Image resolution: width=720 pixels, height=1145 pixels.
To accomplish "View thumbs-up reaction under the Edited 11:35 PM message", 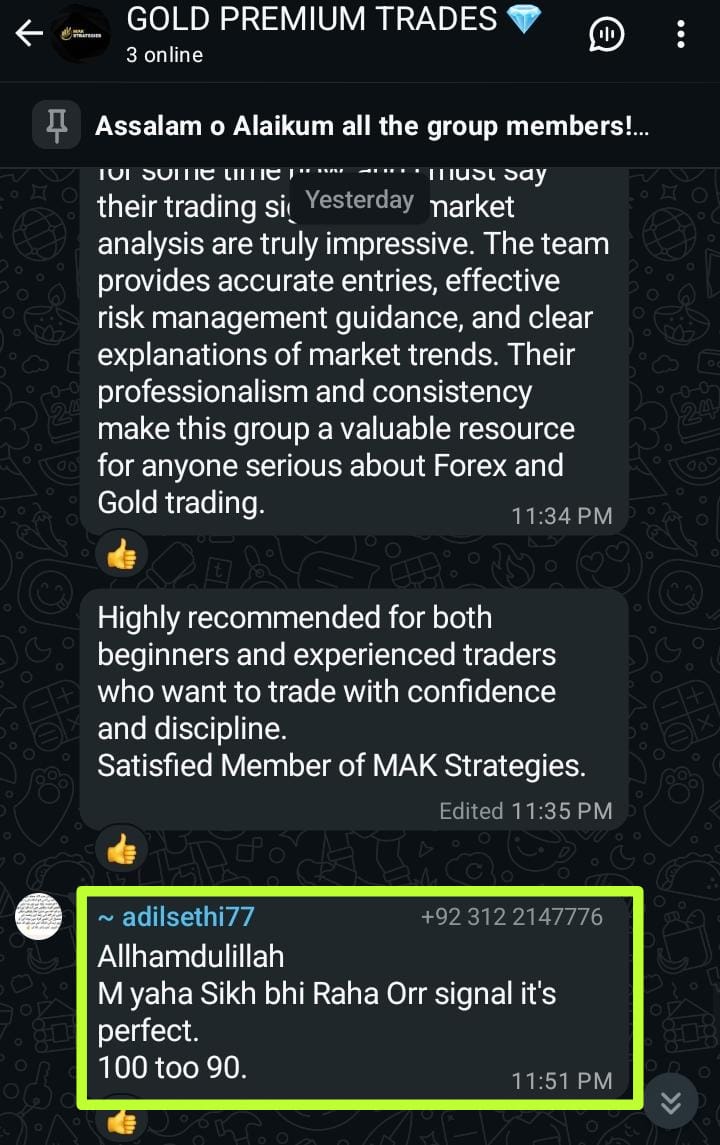I will pyautogui.click(x=122, y=851).
